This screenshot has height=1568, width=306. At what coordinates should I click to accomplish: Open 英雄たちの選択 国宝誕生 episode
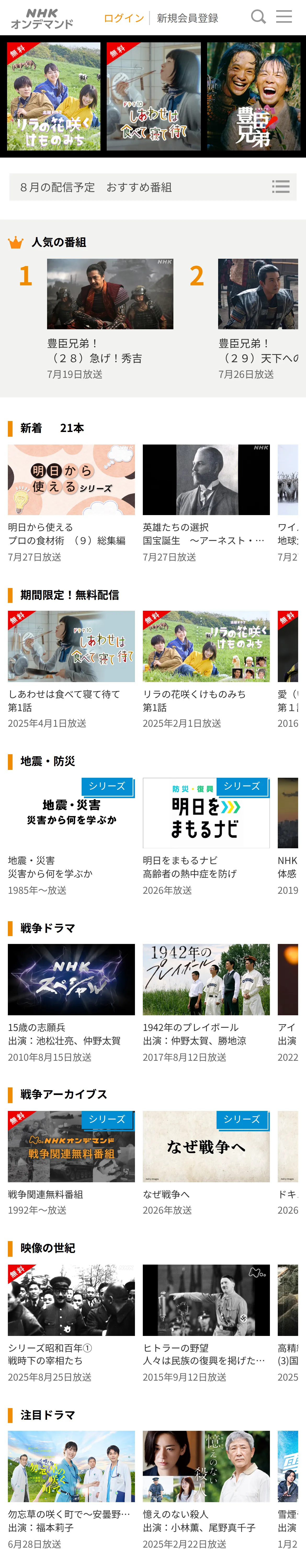[x=206, y=503]
